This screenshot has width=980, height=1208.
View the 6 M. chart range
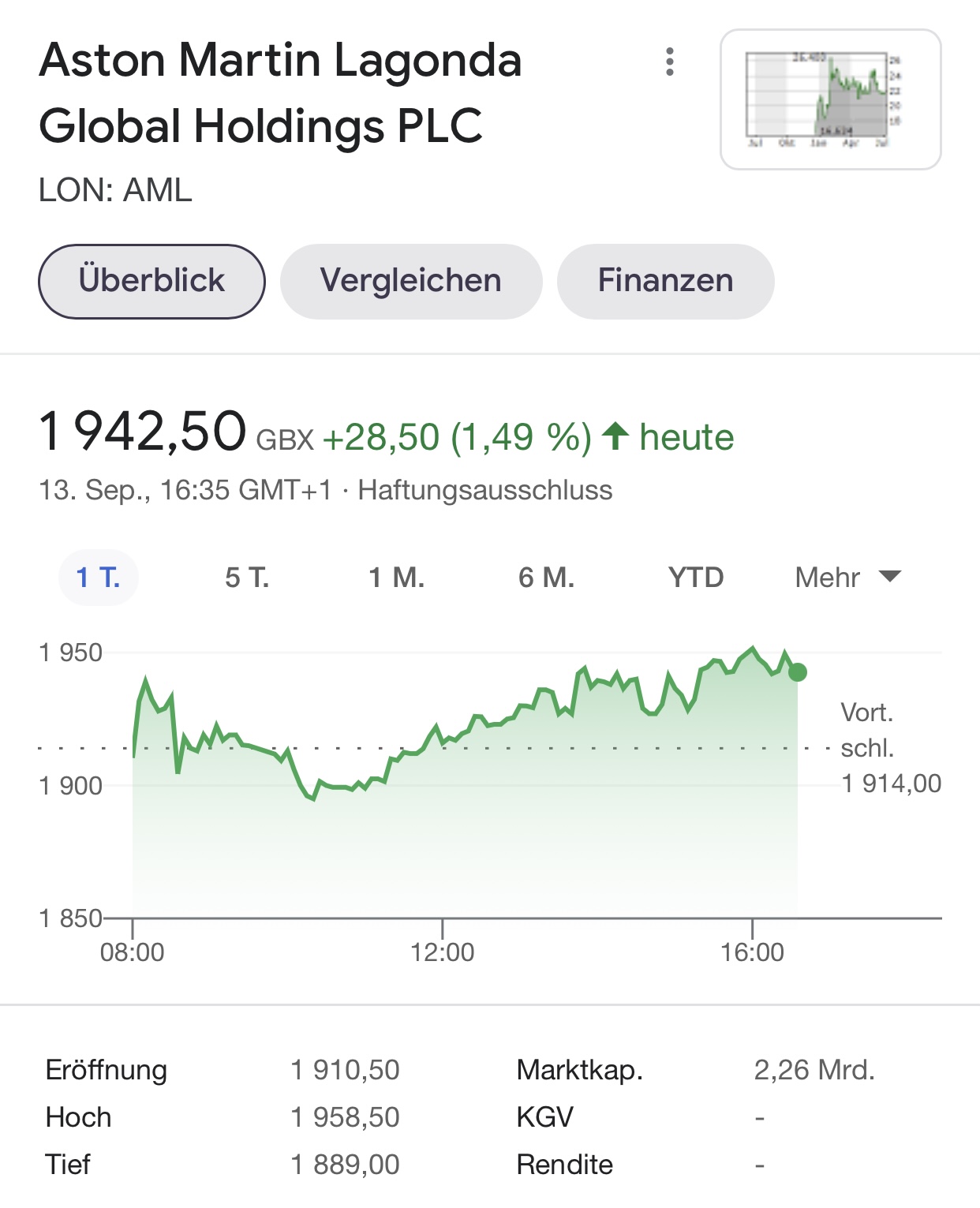coord(546,578)
